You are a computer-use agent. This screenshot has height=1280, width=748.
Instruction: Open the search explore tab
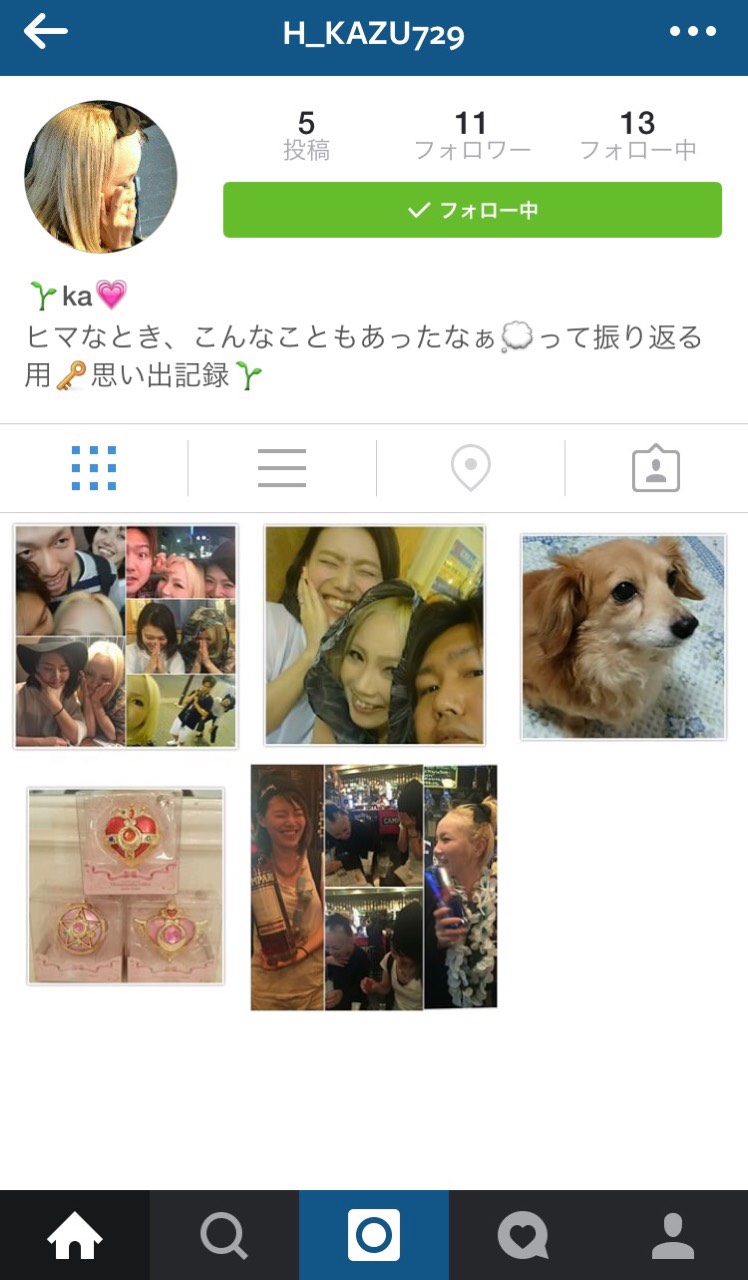(x=224, y=1236)
